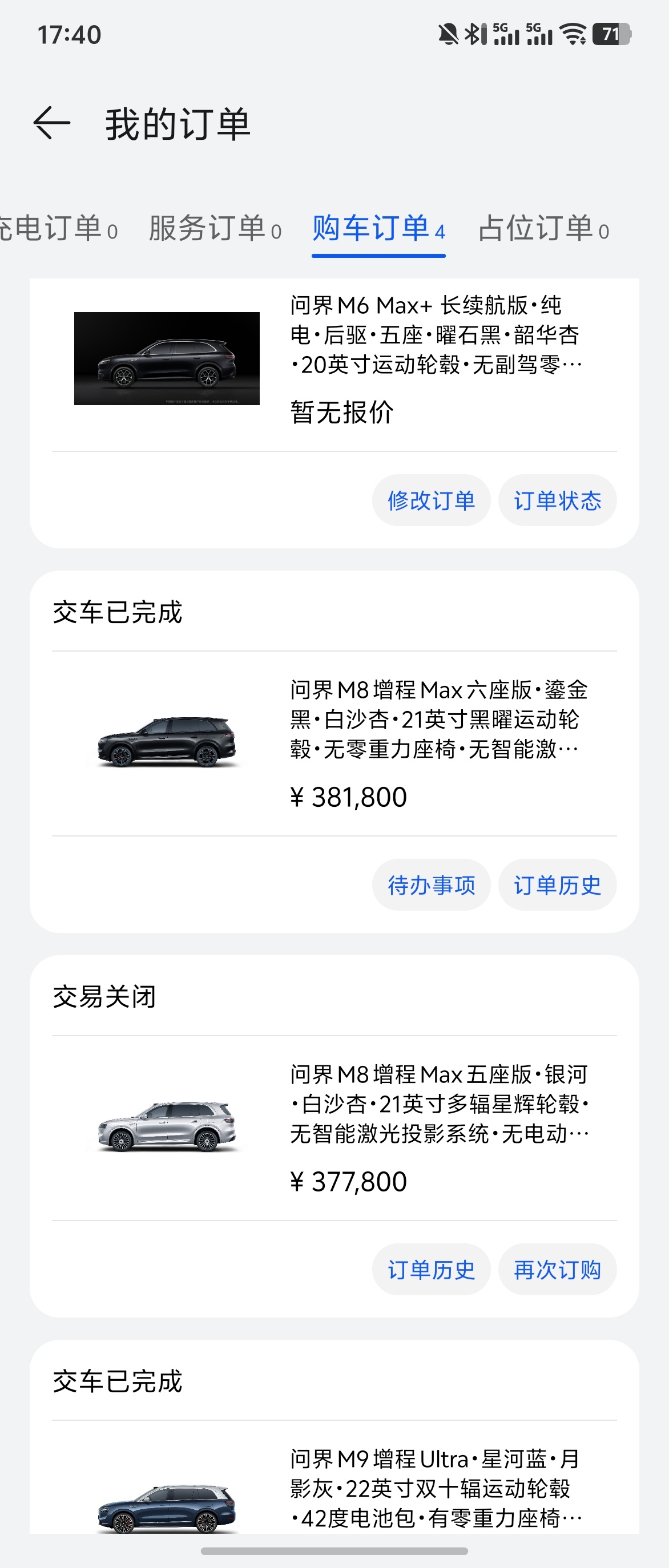The height and width of the screenshot is (1568, 669).
Task: Select the 占位订单 tab
Action: tap(539, 228)
